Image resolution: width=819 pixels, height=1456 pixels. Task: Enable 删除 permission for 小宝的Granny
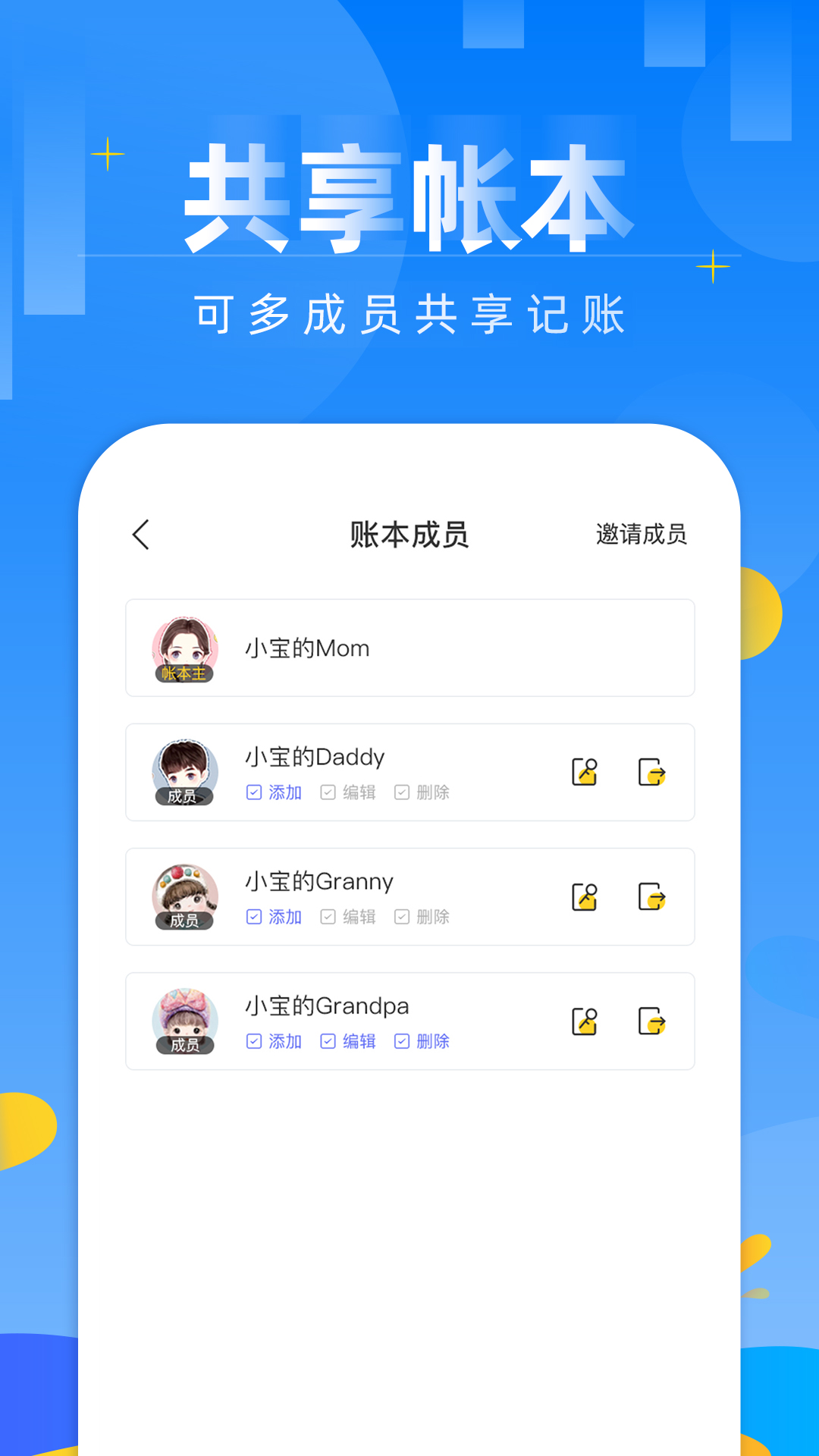point(401,917)
